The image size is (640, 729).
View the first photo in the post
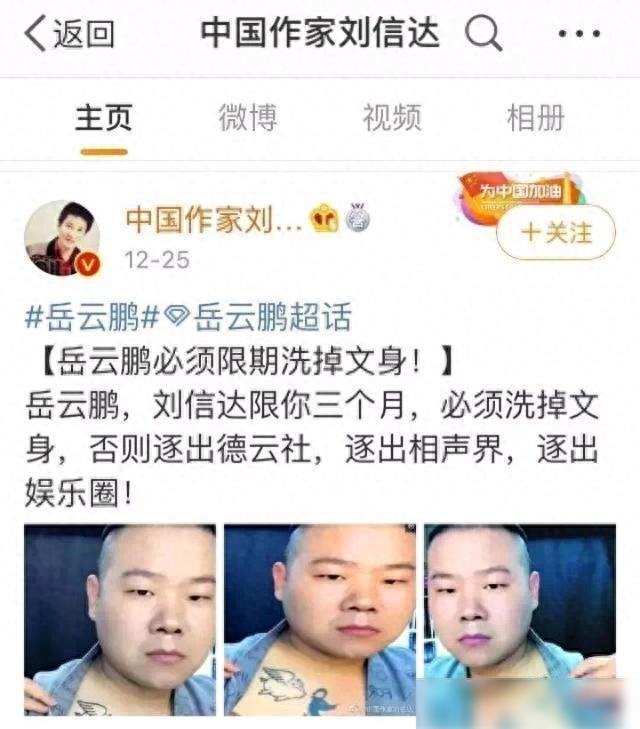[x=119, y=620]
